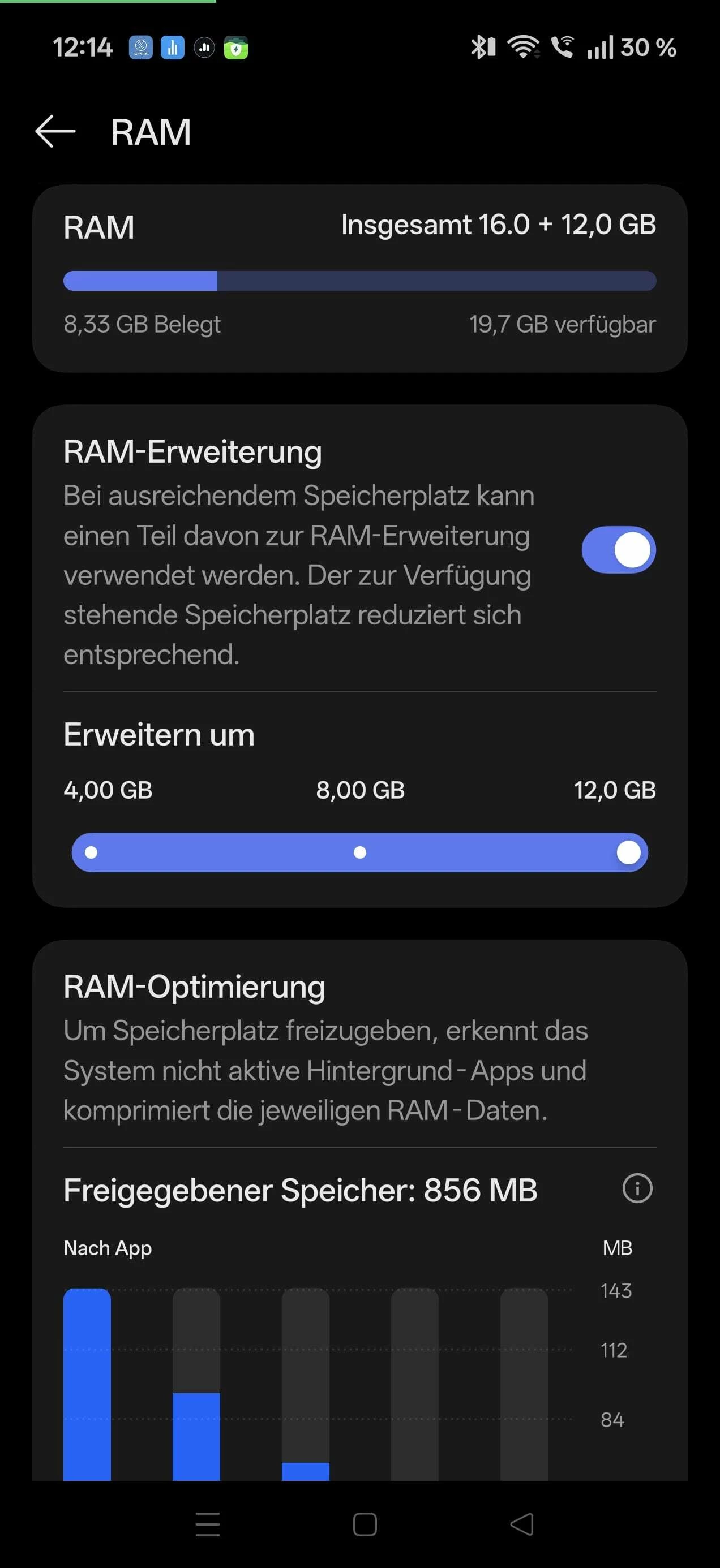The width and height of the screenshot is (720, 1568).
Task: Show info about Freigegebener Speicher
Action: coord(637,1188)
